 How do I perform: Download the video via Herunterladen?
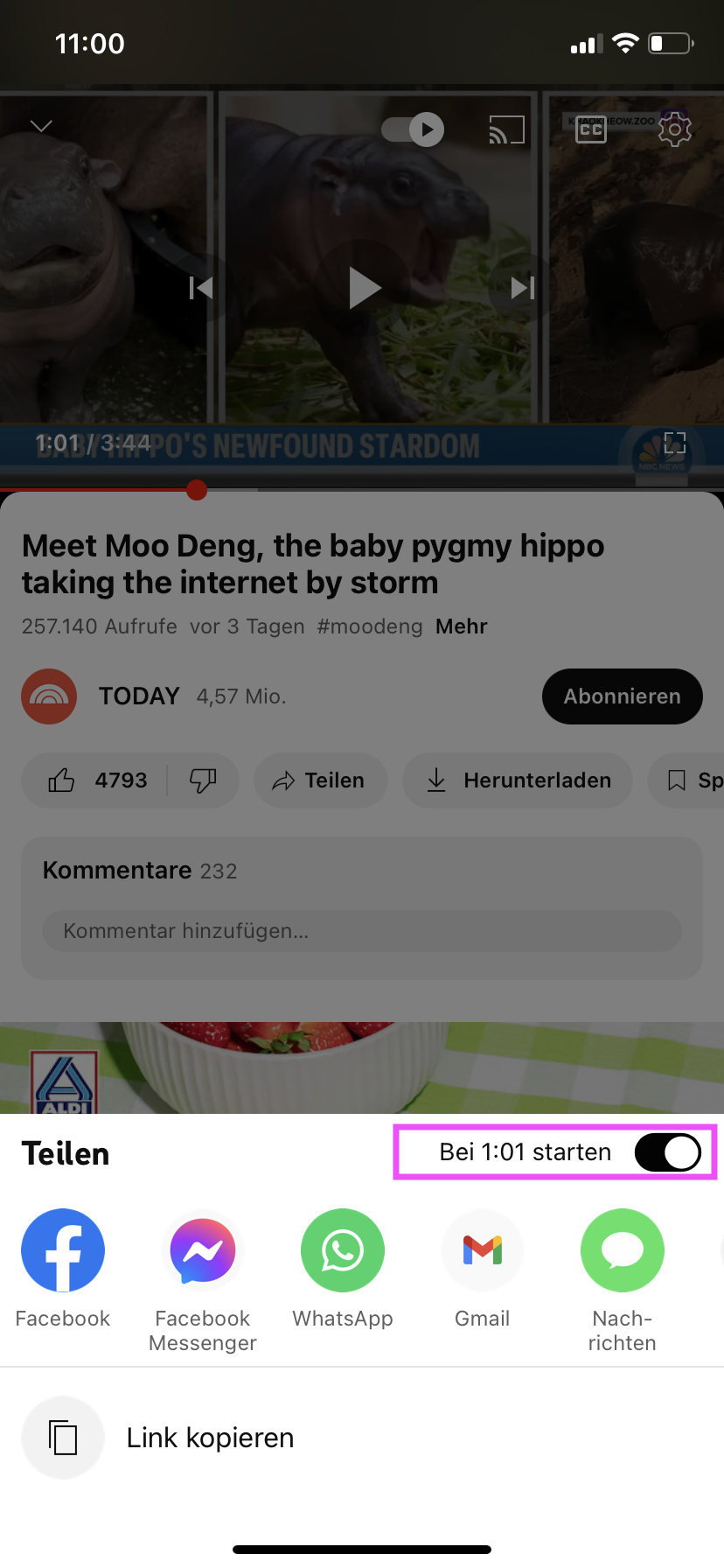(518, 780)
